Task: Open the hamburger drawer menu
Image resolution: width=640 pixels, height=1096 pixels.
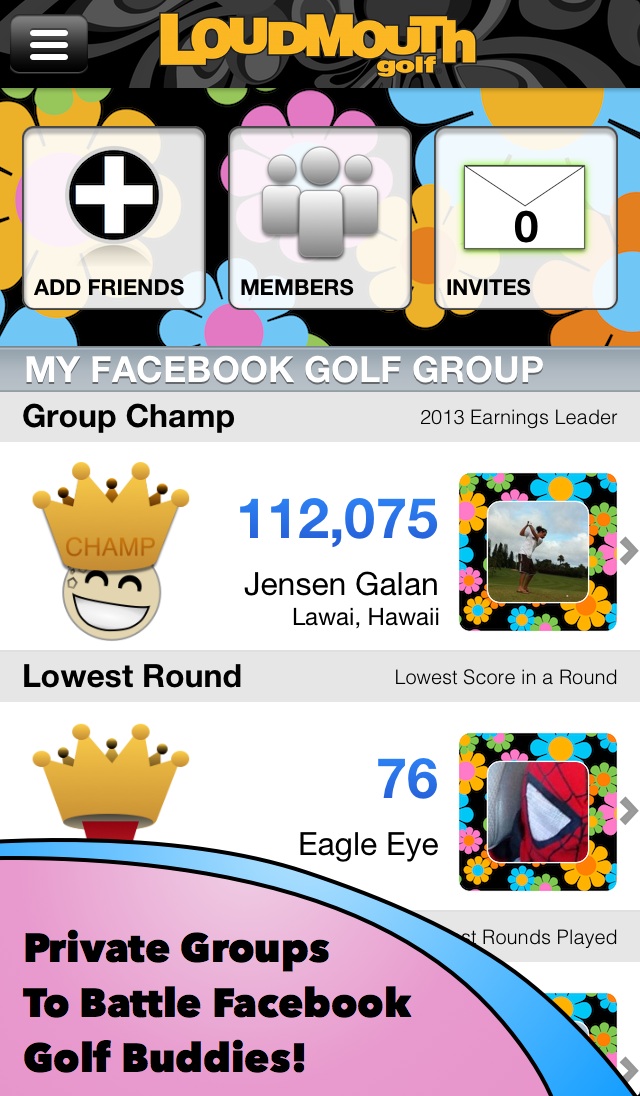Action: [48, 44]
